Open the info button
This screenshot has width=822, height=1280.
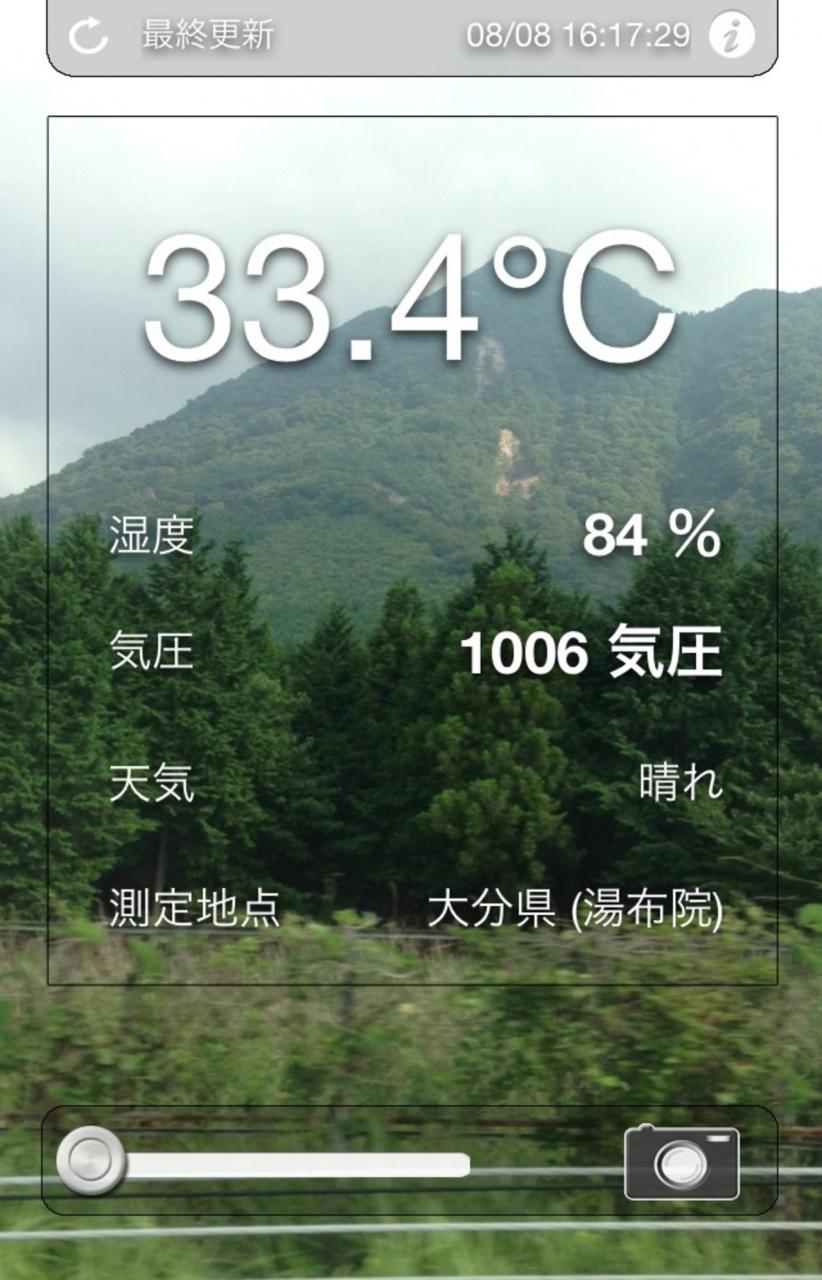731,37
